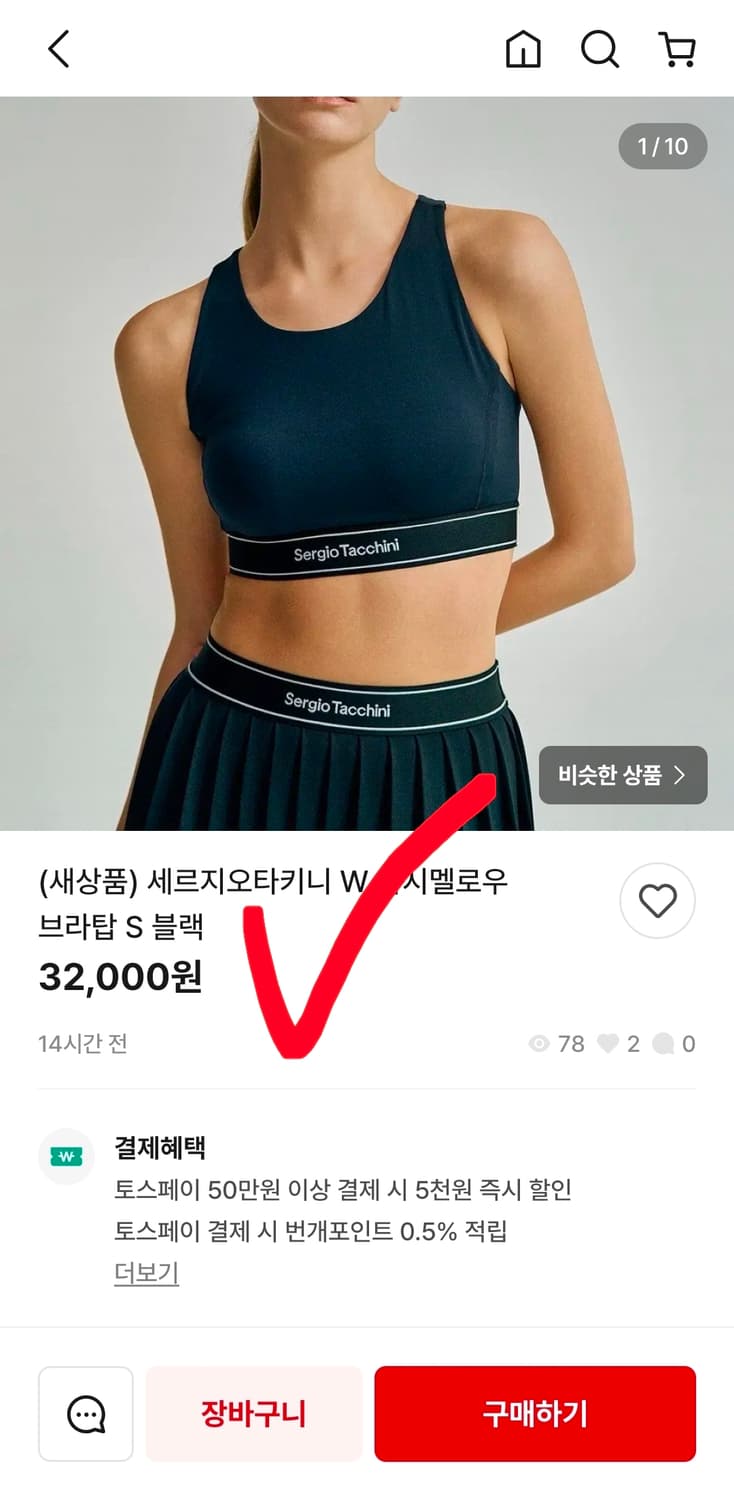Navigate back using the back arrow
Viewport: 734px width, 1500px height.
tap(57, 47)
